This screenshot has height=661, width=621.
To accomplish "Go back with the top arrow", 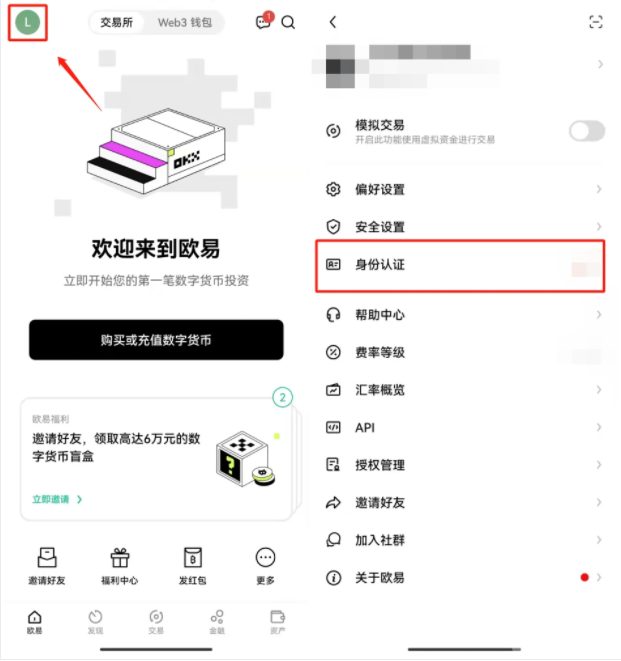I will (x=333, y=22).
